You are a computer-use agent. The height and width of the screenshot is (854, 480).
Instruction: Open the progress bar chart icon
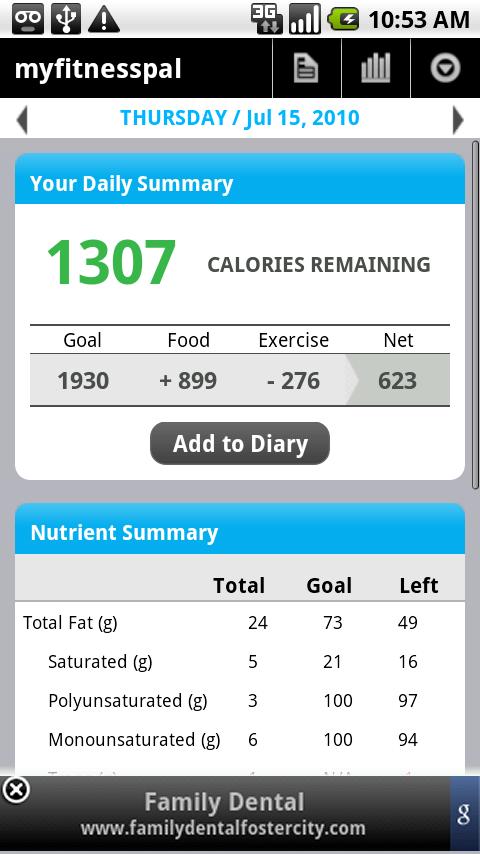(x=375, y=69)
